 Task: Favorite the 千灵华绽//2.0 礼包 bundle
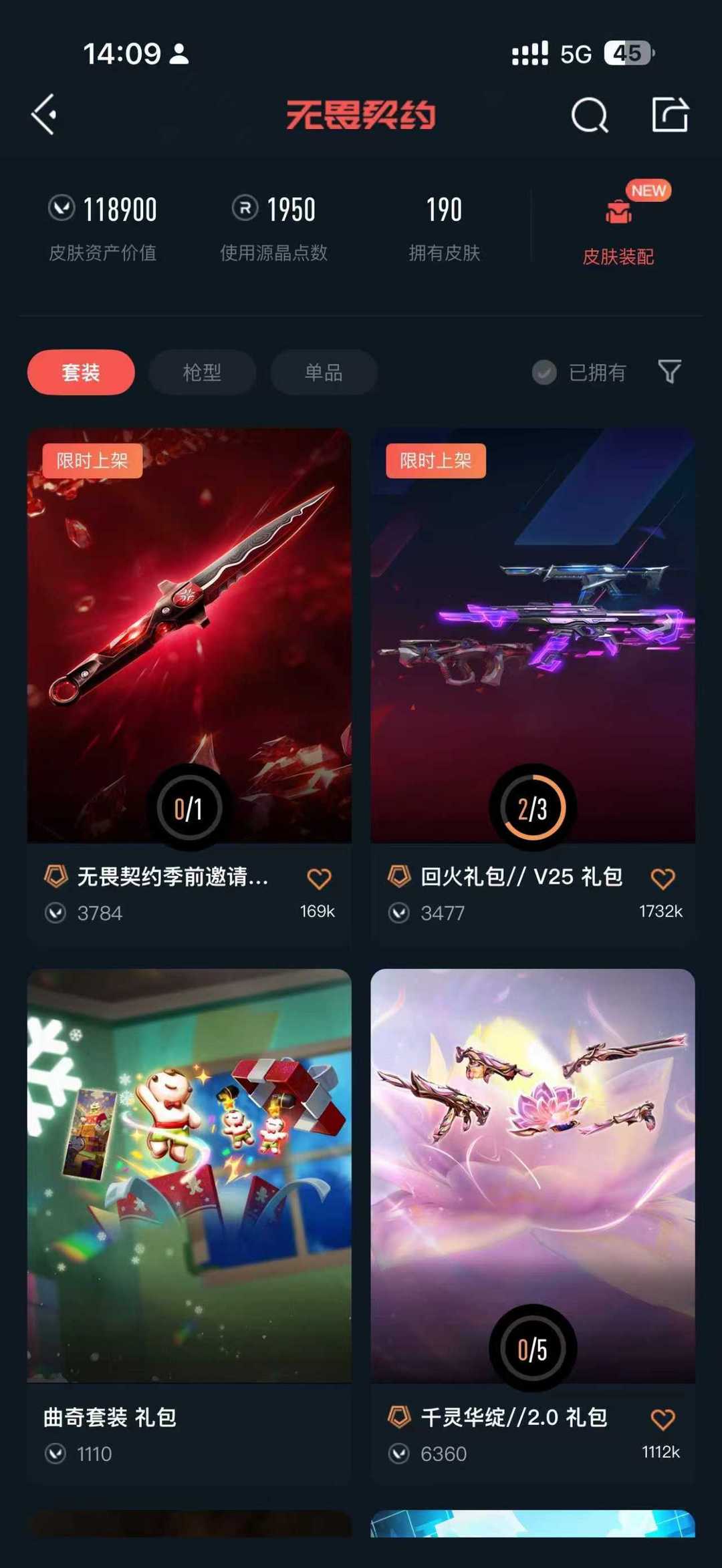coord(663,1419)
